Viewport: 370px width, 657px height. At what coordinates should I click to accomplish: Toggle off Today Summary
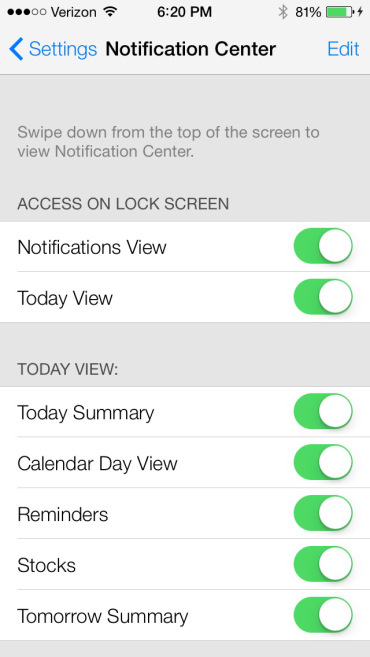(x=323, y=411)
